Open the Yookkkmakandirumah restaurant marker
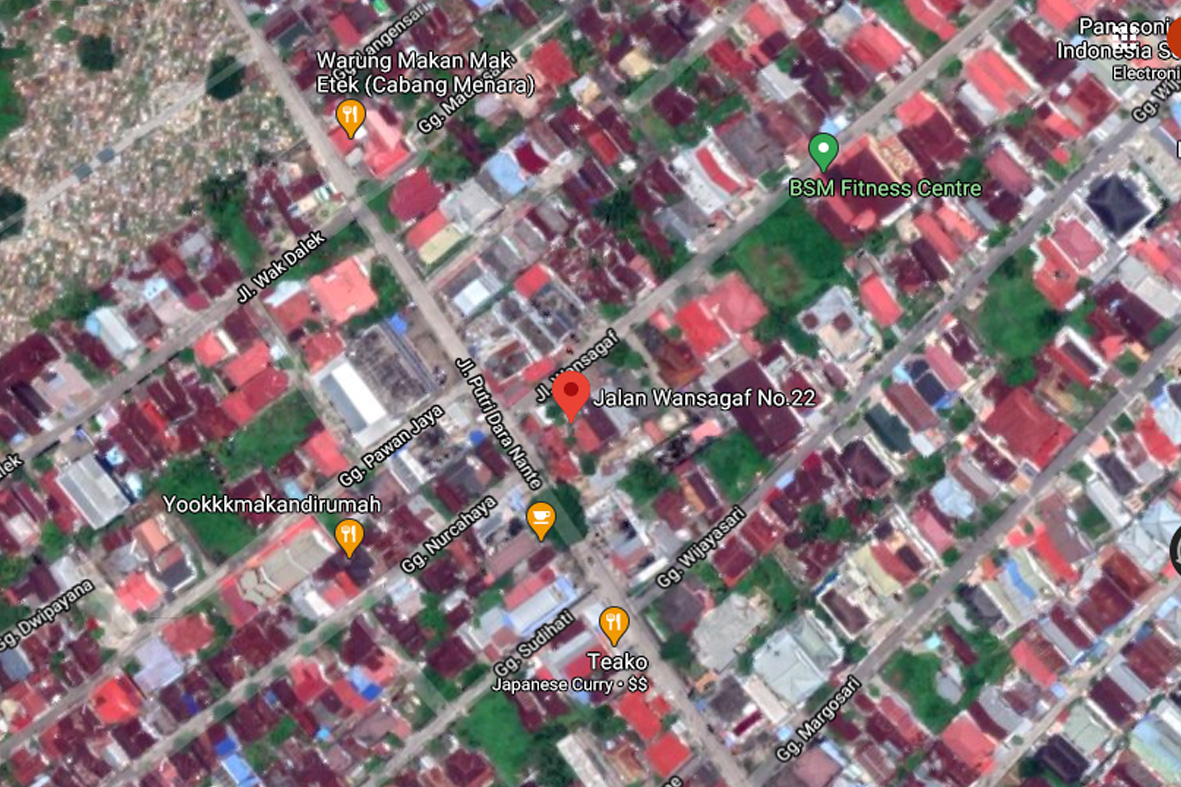This screenshot has height=787, width=1181. coord(348,536)
